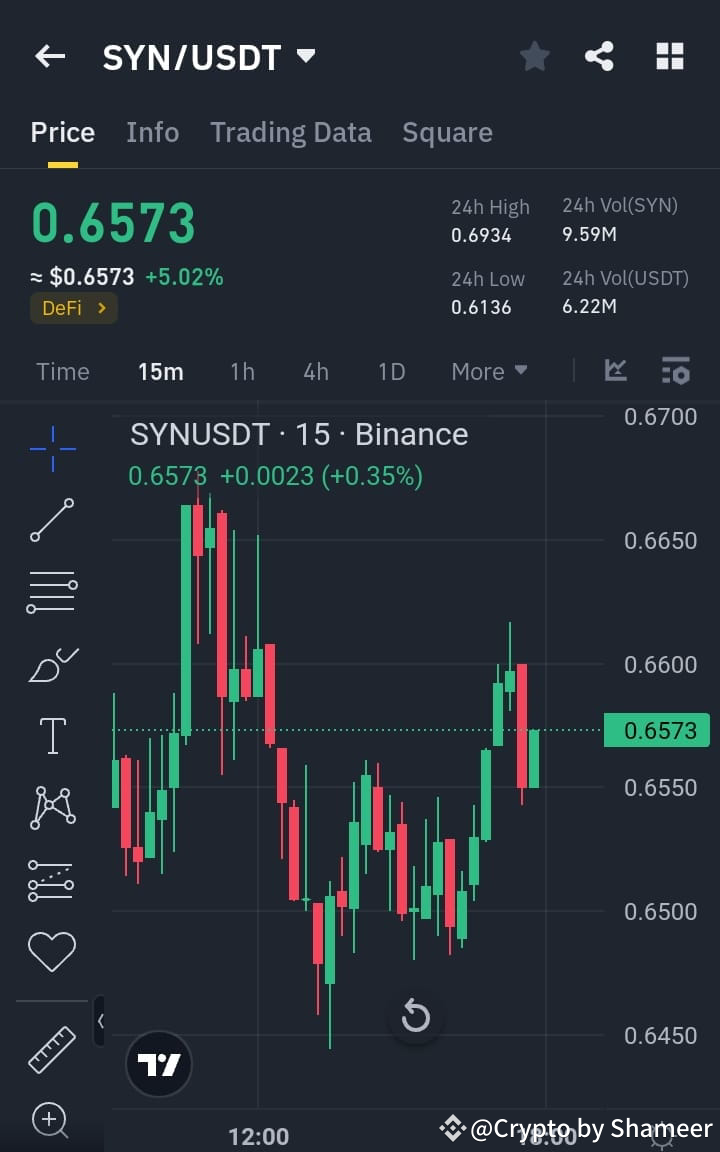Open the indicators chart icon
720x1152 pixels.
(x=616, y=370)
